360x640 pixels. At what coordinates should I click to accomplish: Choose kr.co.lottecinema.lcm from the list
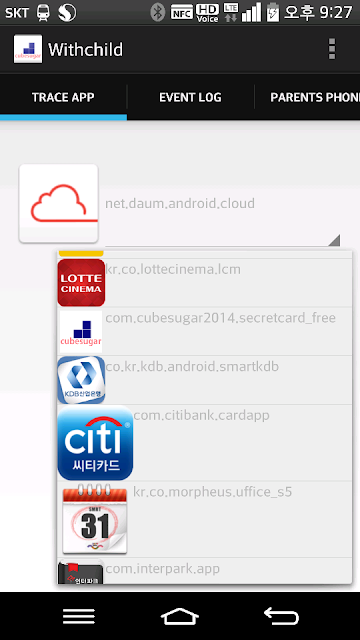coord(204,282)
